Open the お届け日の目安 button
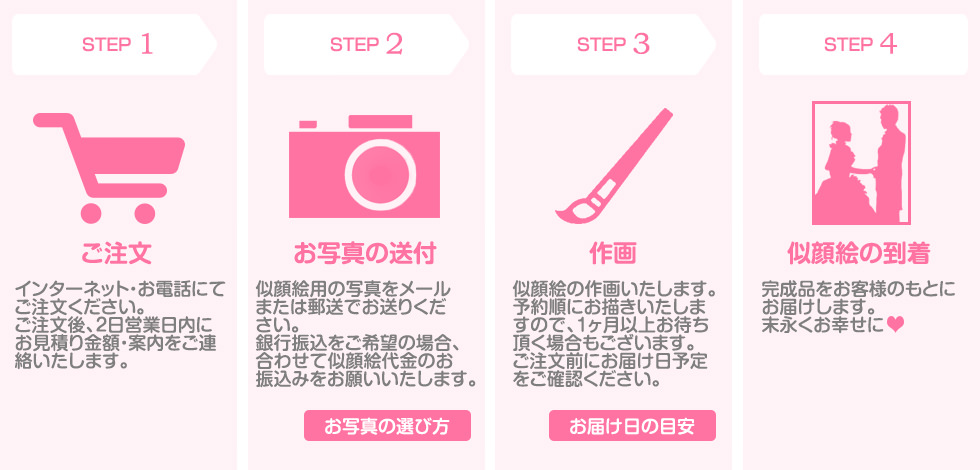Screen dimensions: 980x470 pos(632,426)
